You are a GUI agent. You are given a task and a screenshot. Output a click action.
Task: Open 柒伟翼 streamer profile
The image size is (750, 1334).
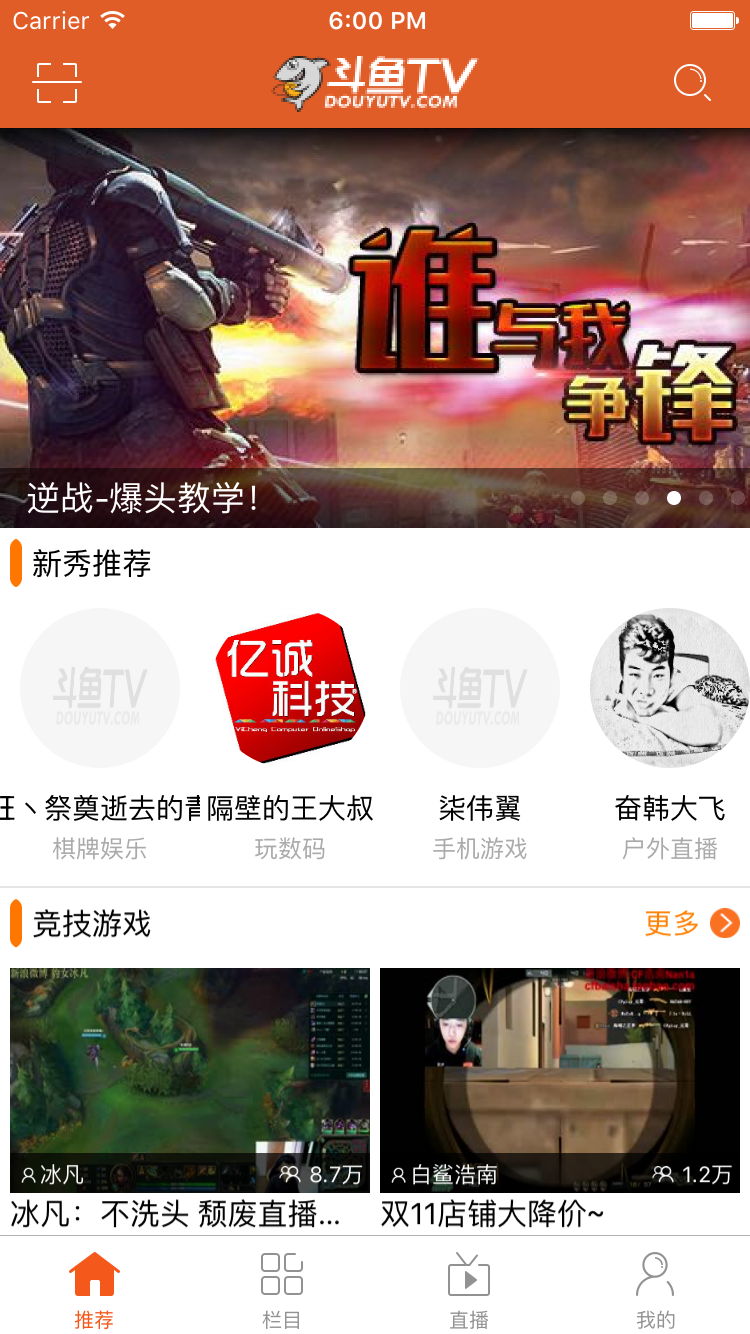tap(480, 688)
